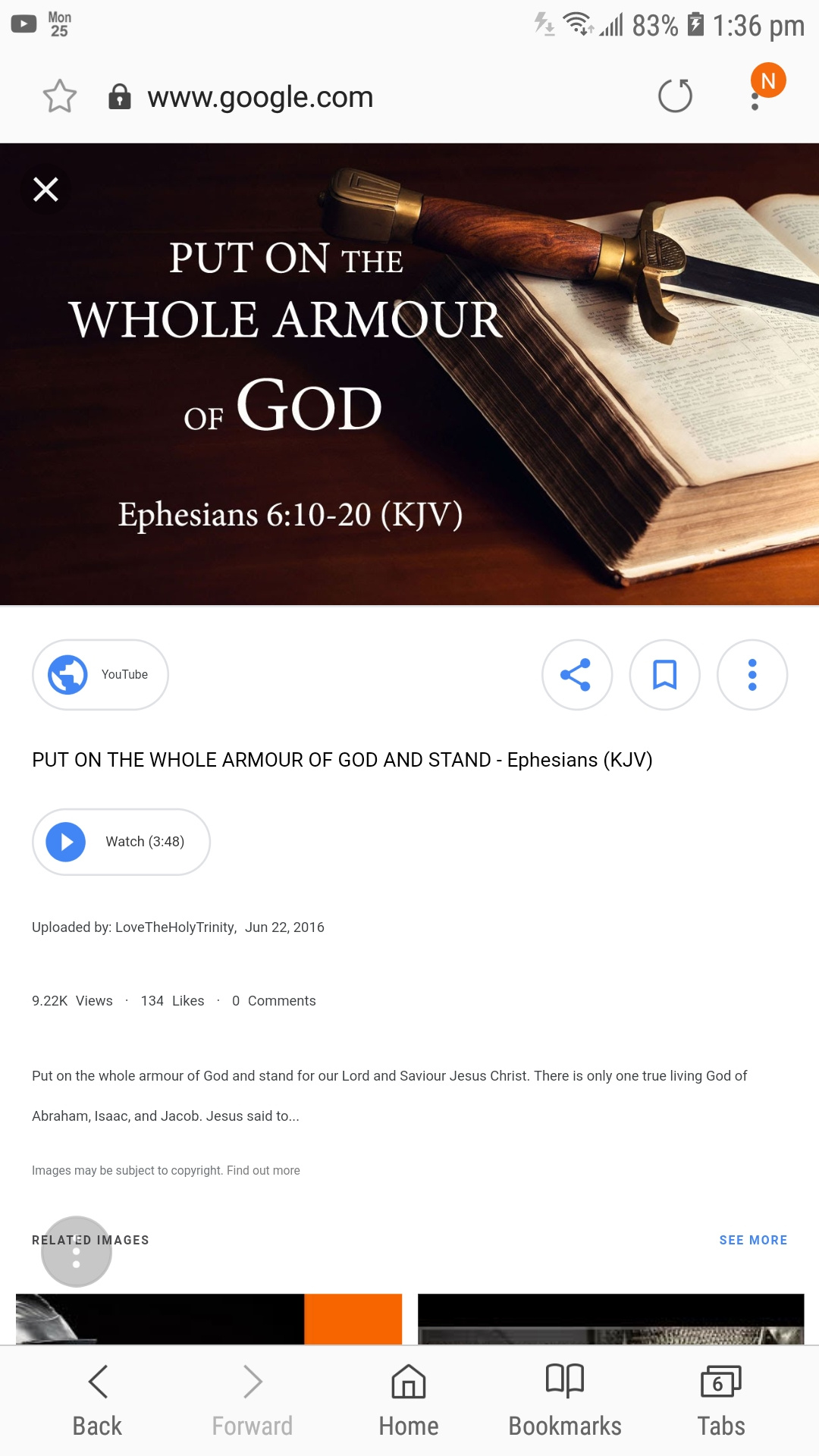
Task: Tap the floating three-dot bubble
Action: point(77,1251)
